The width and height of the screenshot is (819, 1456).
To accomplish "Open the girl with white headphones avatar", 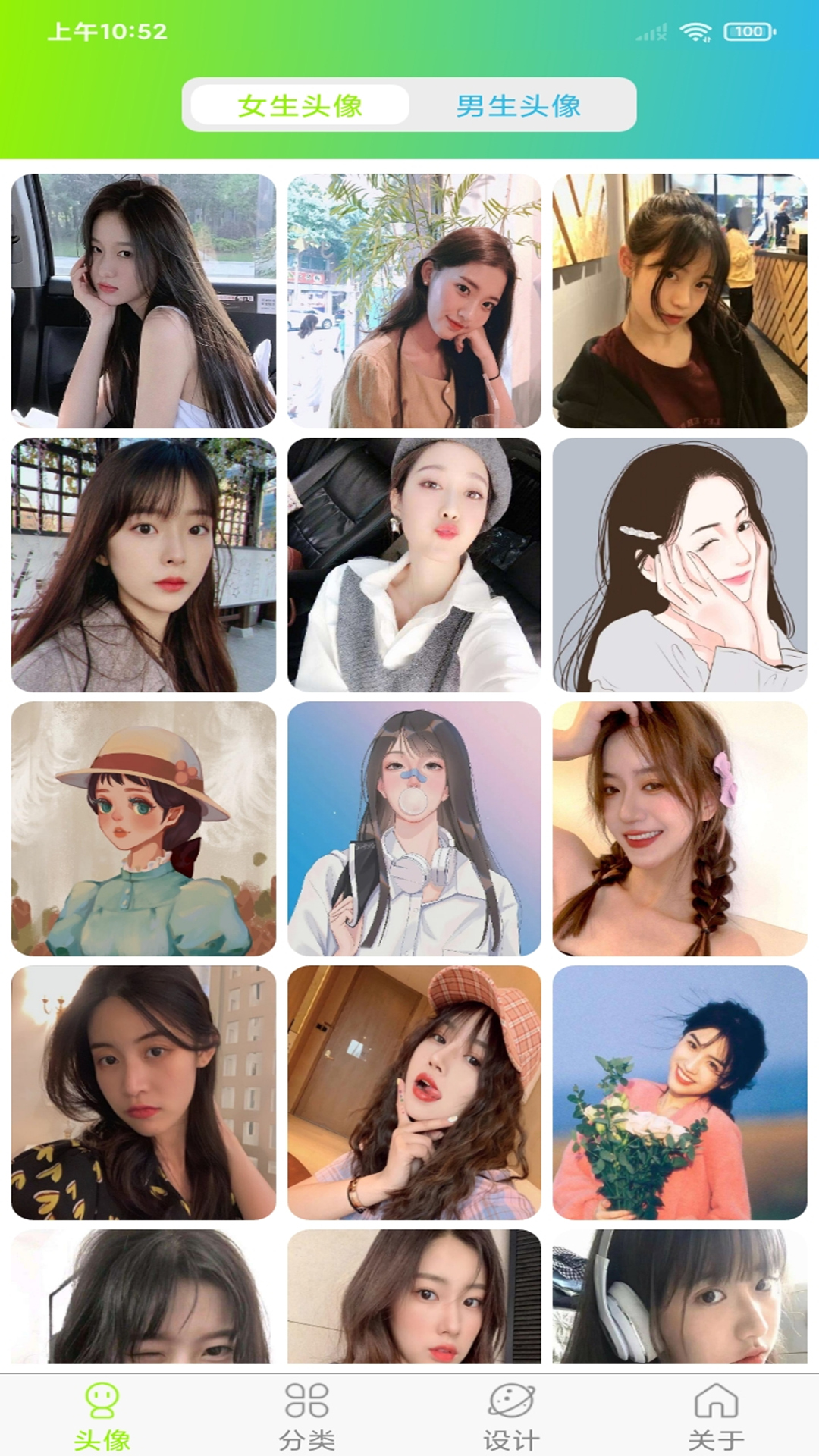I will coord(679,1297).
